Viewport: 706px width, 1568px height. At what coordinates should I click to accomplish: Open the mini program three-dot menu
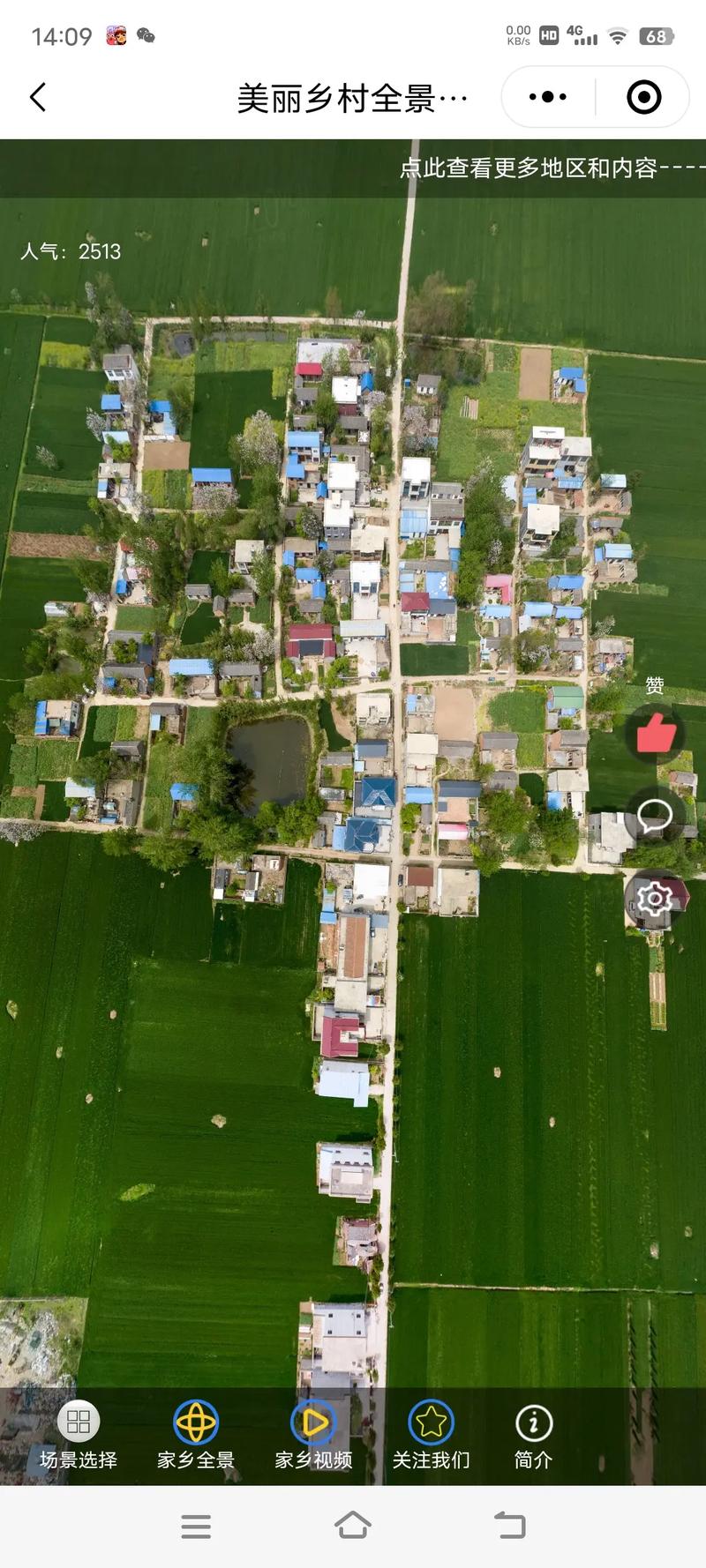(548, 97)
